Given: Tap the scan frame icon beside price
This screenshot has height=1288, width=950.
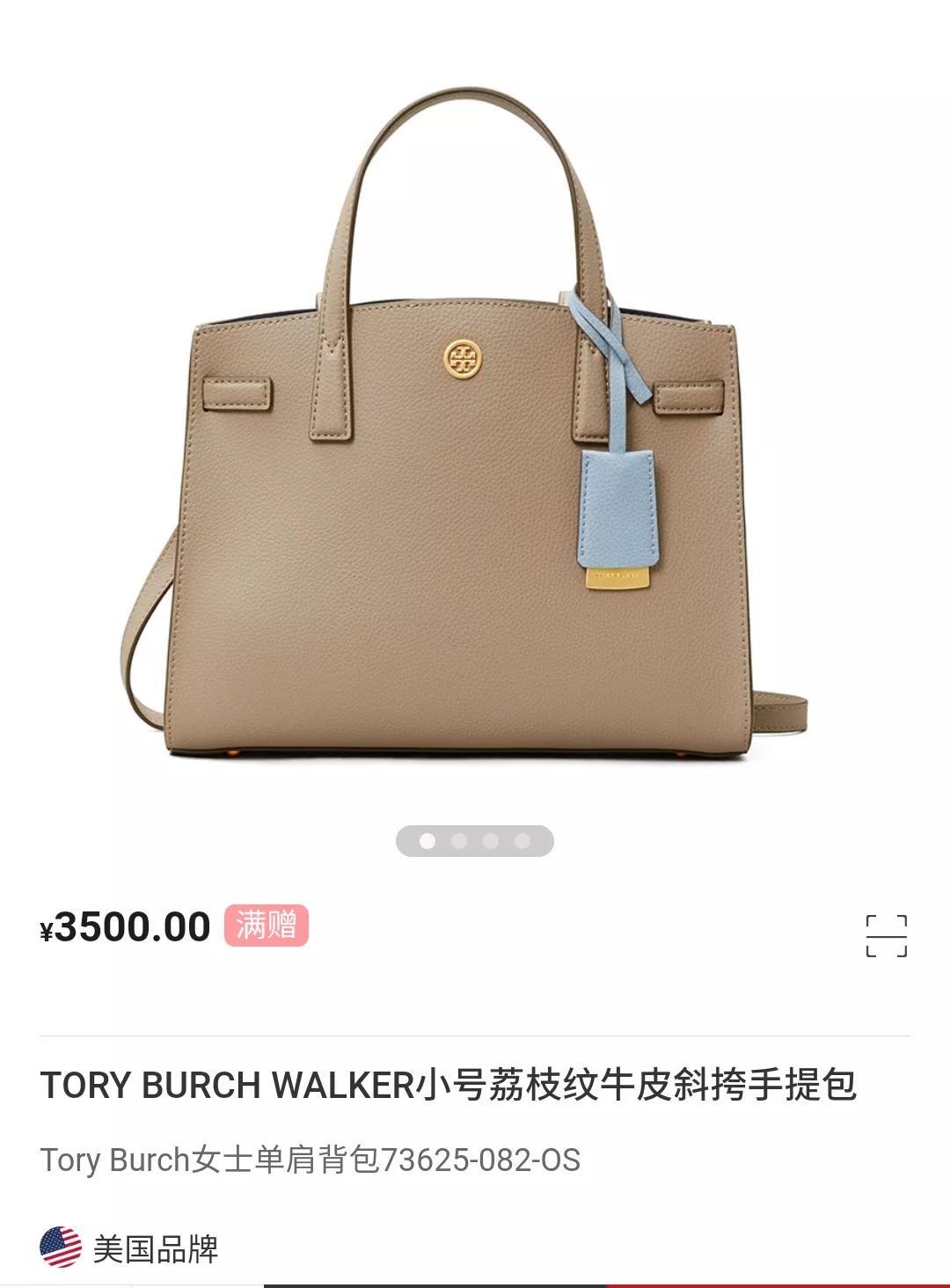Looking at the screenshot, I should click(x=886, y=935).
